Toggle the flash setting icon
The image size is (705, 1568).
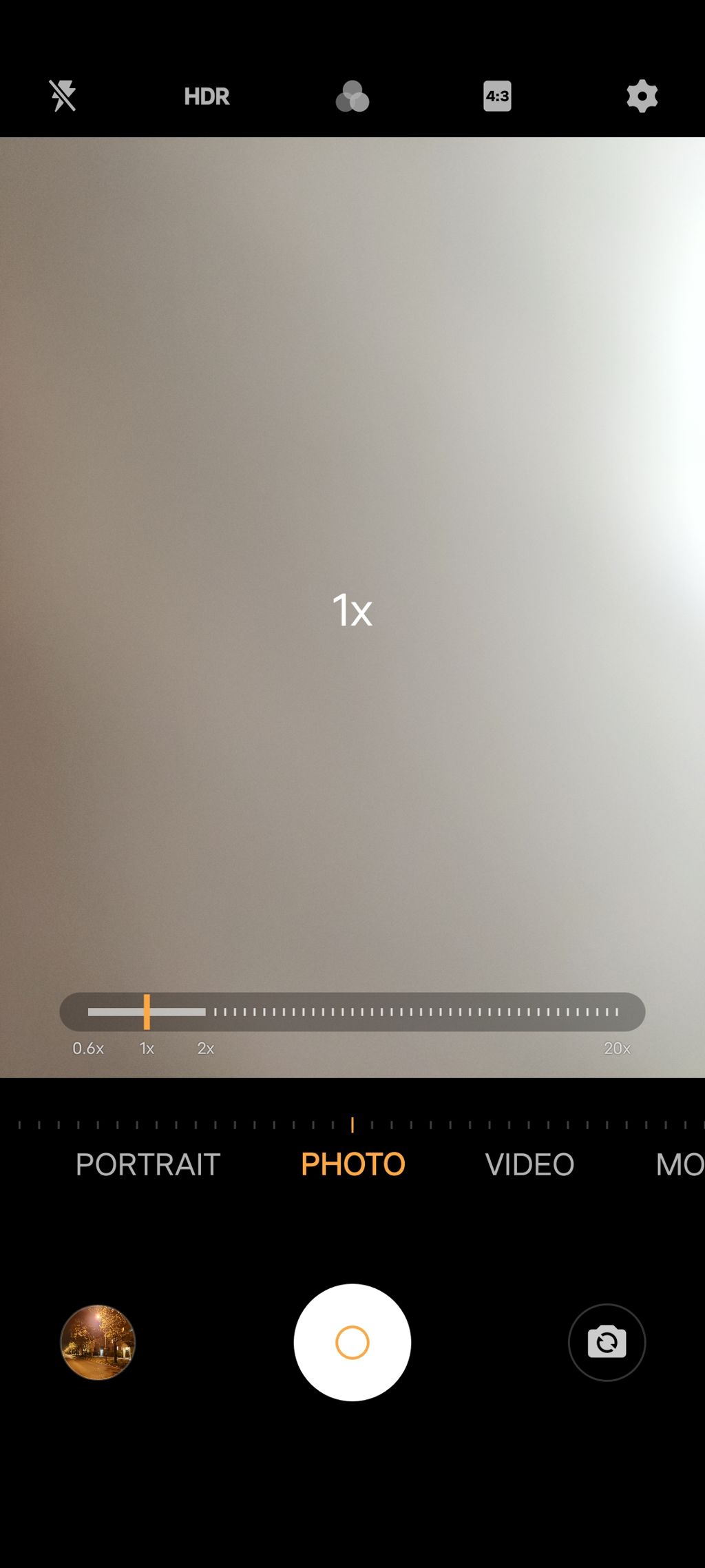point(63,96)
